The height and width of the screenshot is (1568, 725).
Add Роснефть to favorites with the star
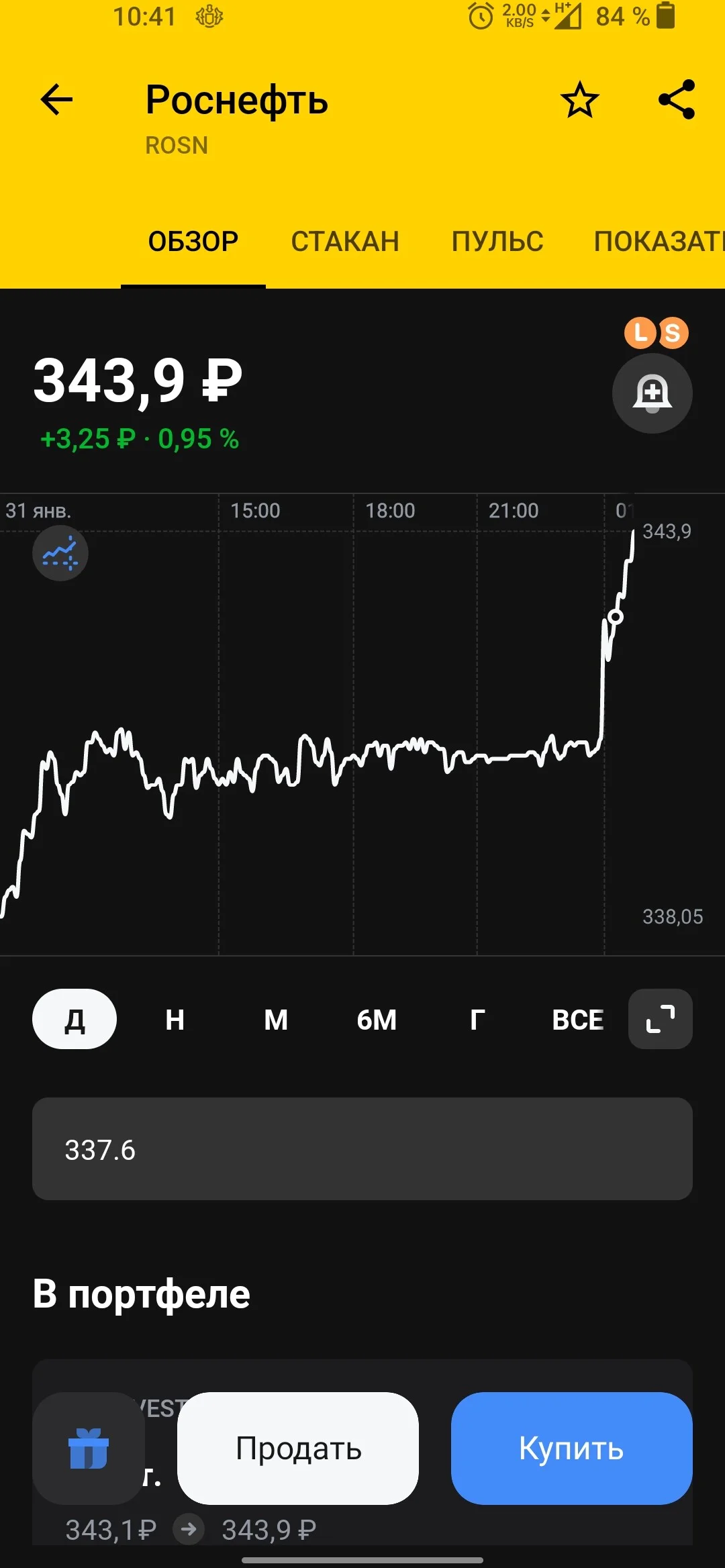[579, 100]
